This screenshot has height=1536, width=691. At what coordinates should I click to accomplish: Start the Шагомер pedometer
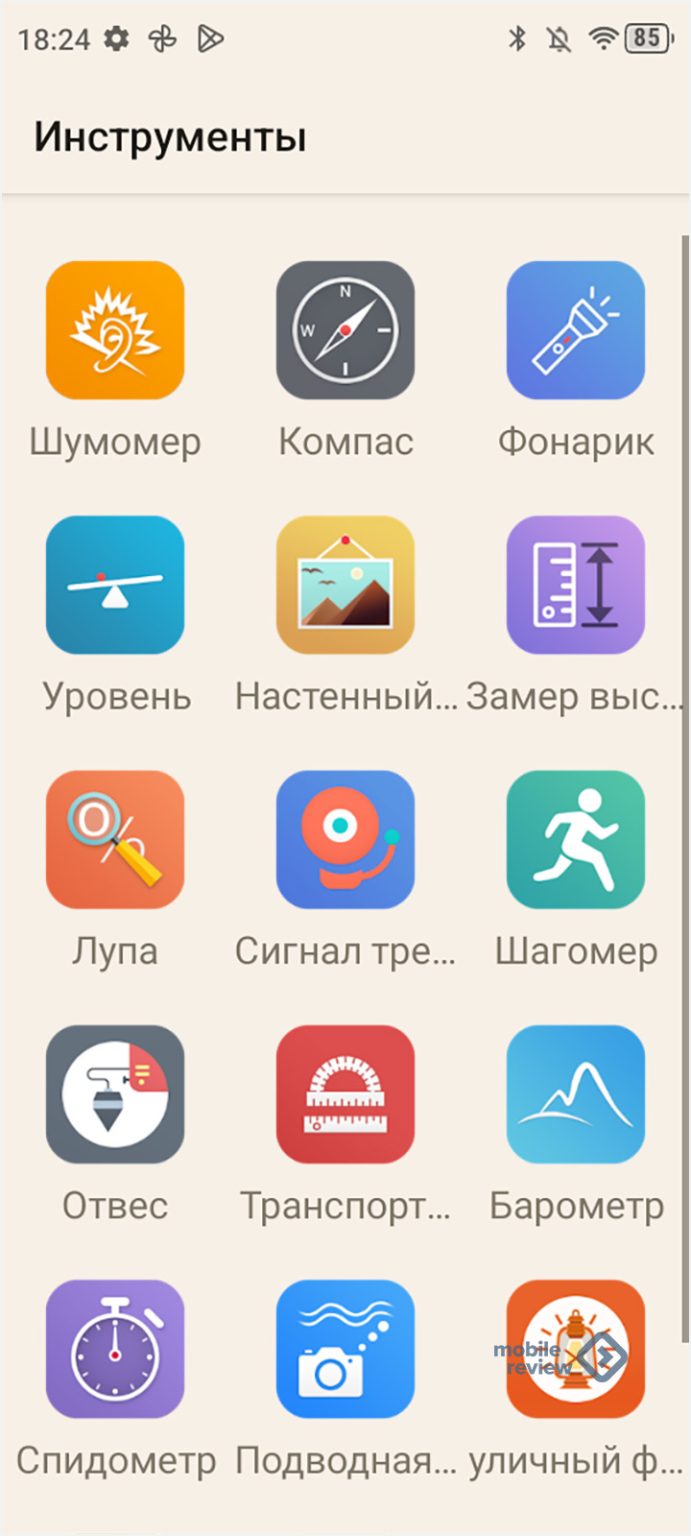pyautogui.click(x=575, y=840)
